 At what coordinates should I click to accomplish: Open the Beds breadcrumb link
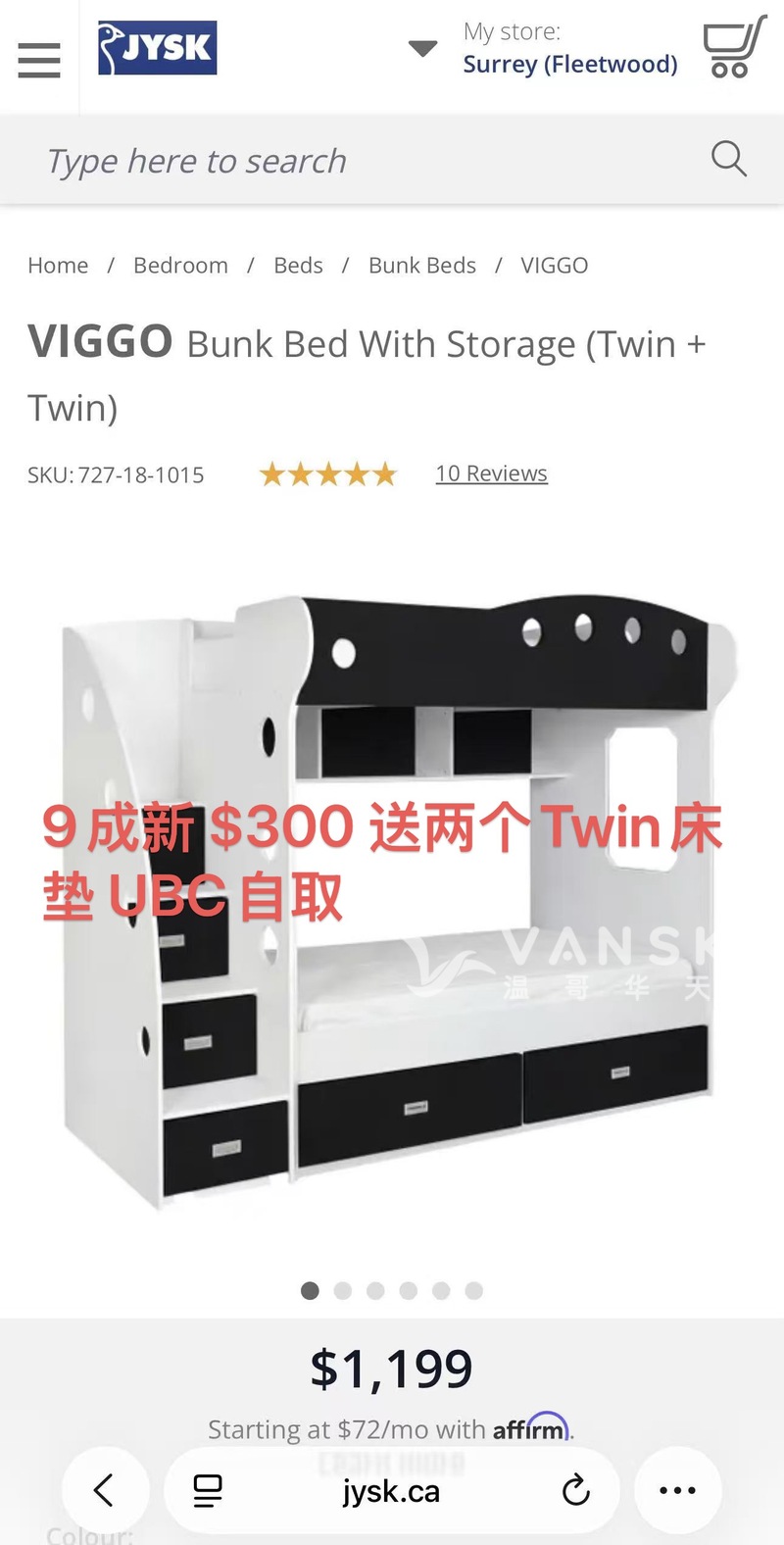pyautogui.click(x=298, y=266)
